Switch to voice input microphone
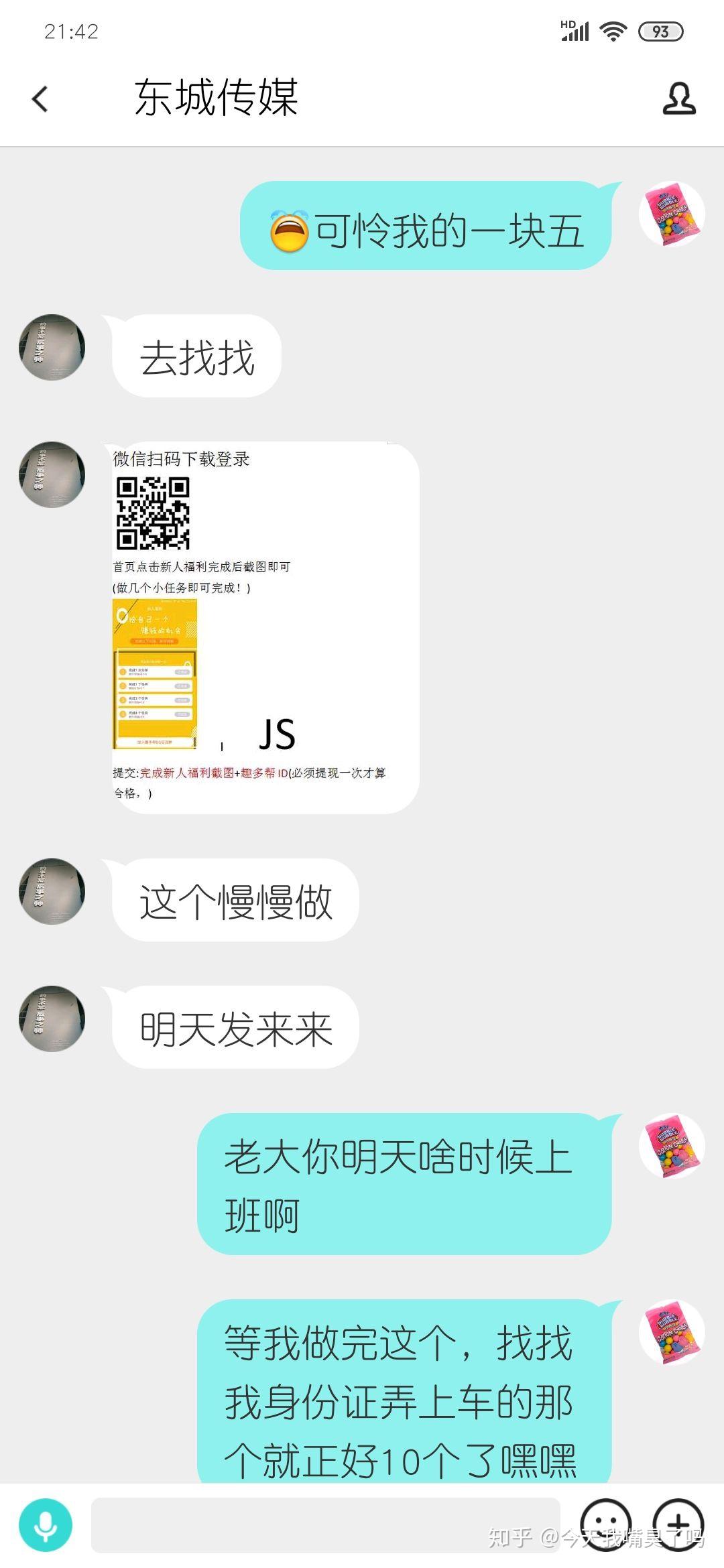This screenshot has width=724, height=1568. (46, 1524)
